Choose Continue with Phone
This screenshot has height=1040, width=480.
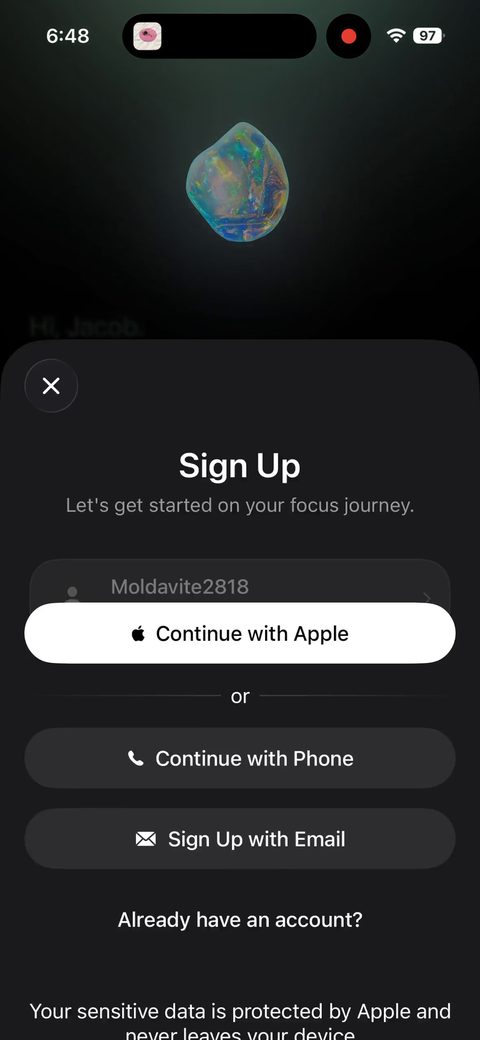(x=240, y=758)
